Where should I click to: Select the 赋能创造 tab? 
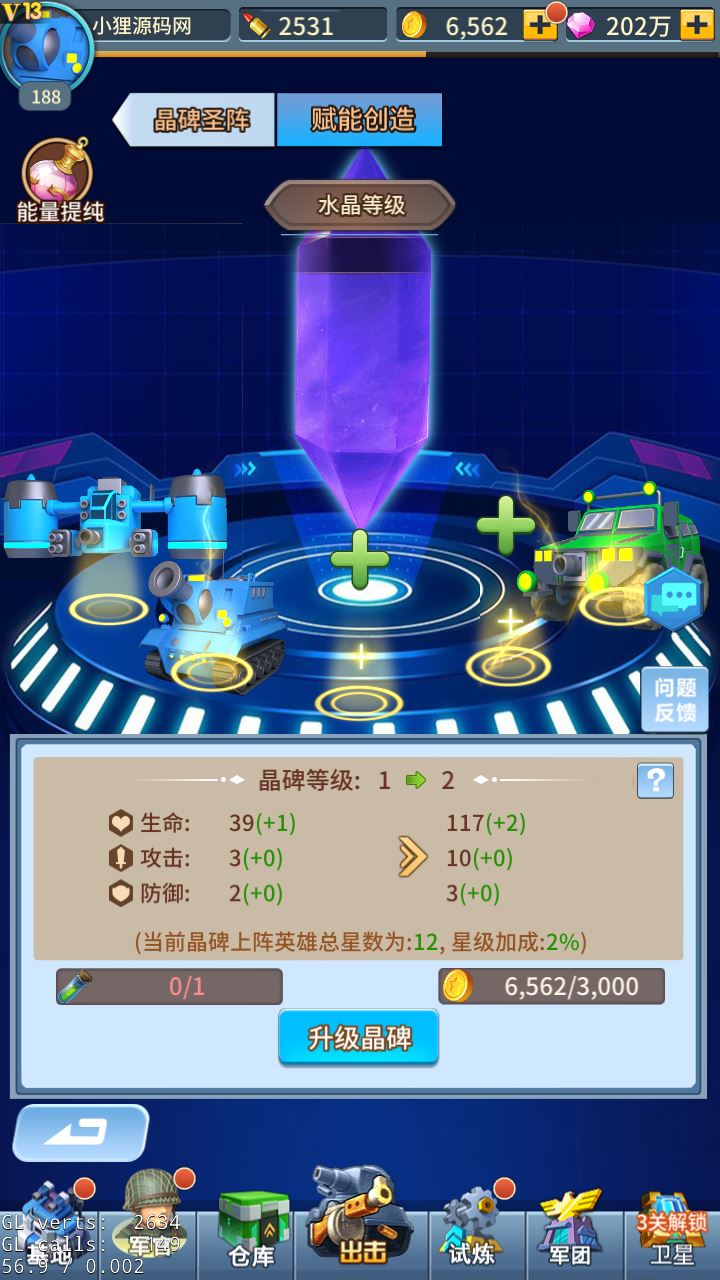click(360, 120)
